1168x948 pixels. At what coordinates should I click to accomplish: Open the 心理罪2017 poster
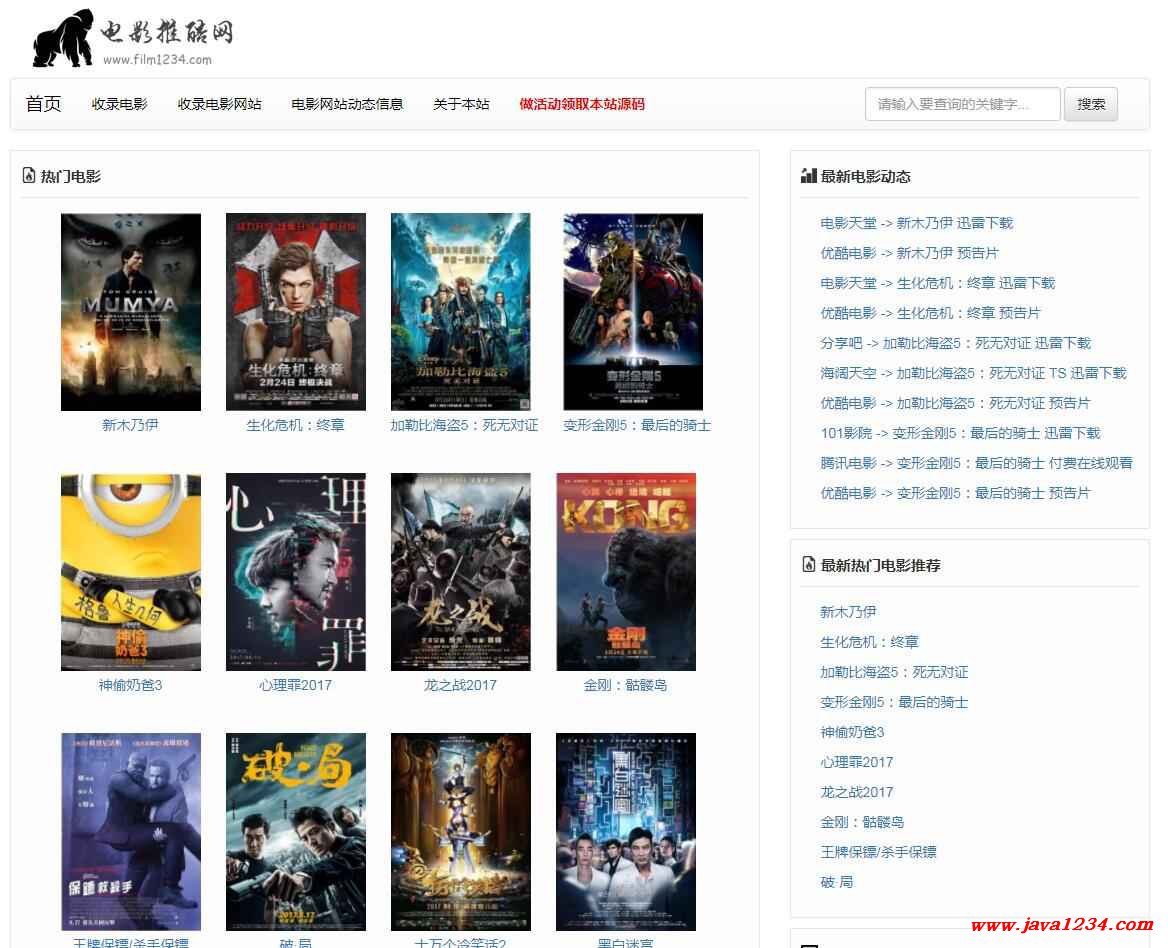296,571
